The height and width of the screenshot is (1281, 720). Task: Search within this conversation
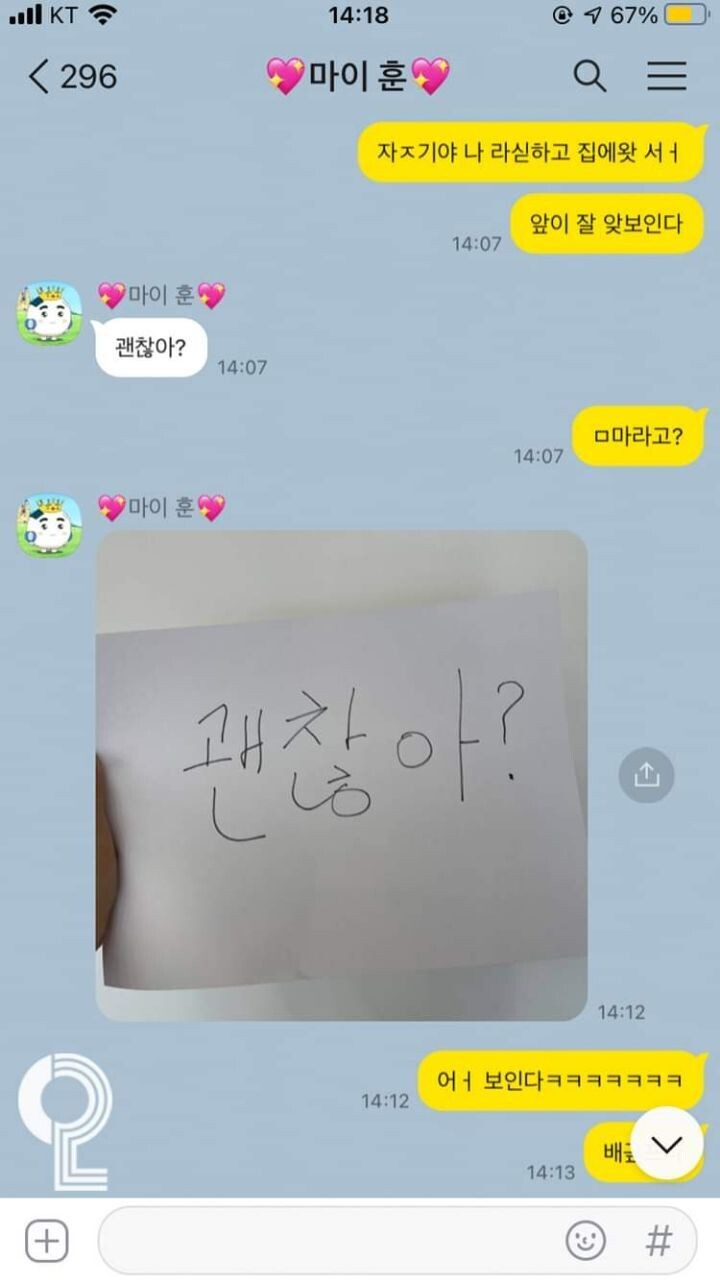(x=590, y=77)
